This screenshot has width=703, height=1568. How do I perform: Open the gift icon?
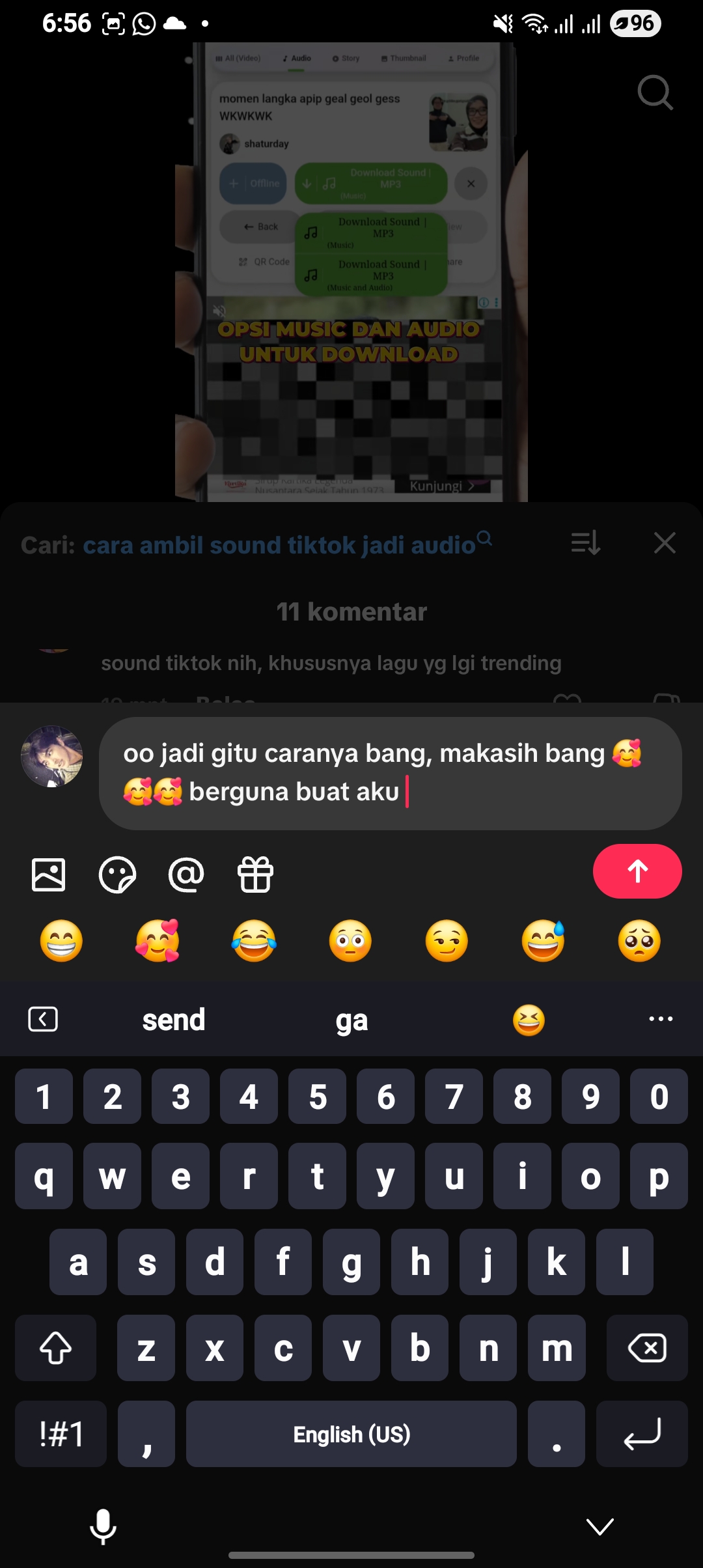click(x=255, y=874)
